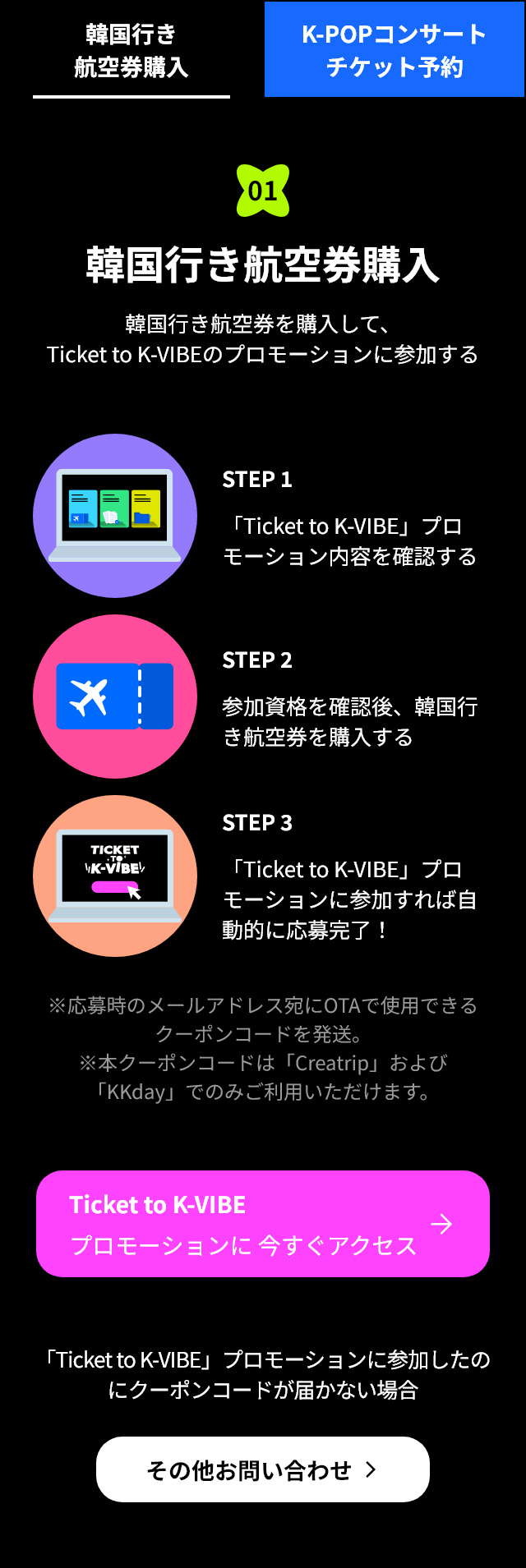The width and height of the screenshot is (526, 1568).
Task: Select the 韓国行き航空券購入 tab
Action: [131, 50]
